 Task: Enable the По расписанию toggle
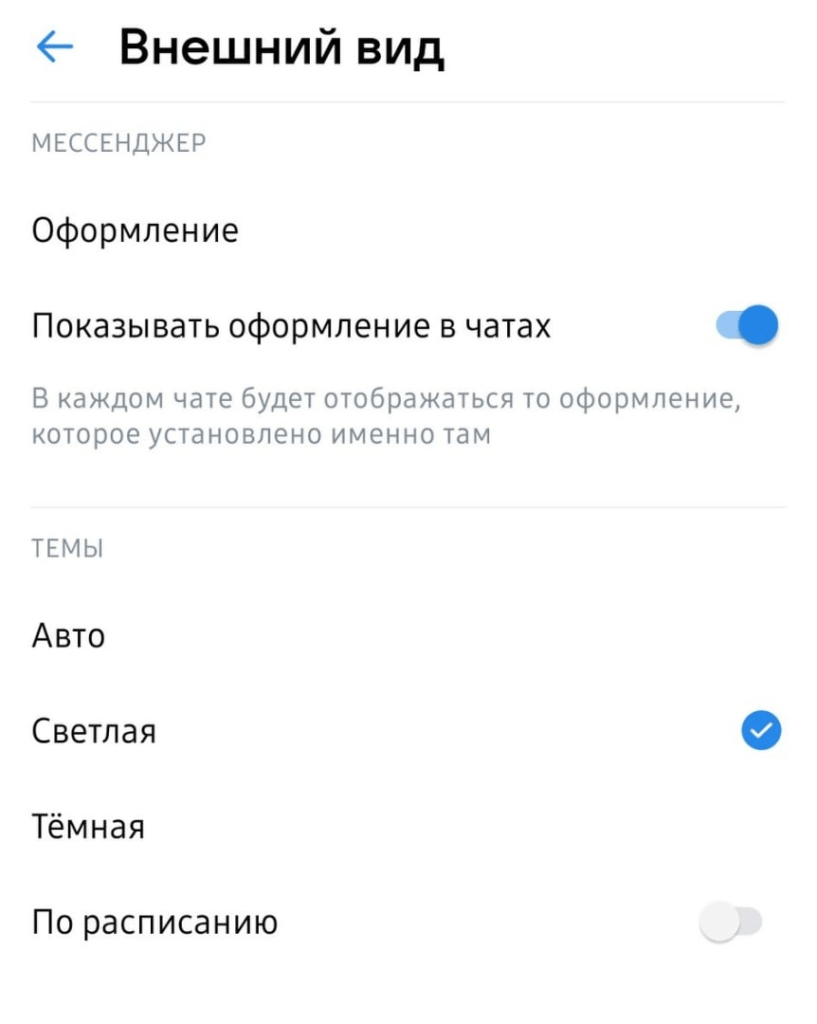(731, 922)
